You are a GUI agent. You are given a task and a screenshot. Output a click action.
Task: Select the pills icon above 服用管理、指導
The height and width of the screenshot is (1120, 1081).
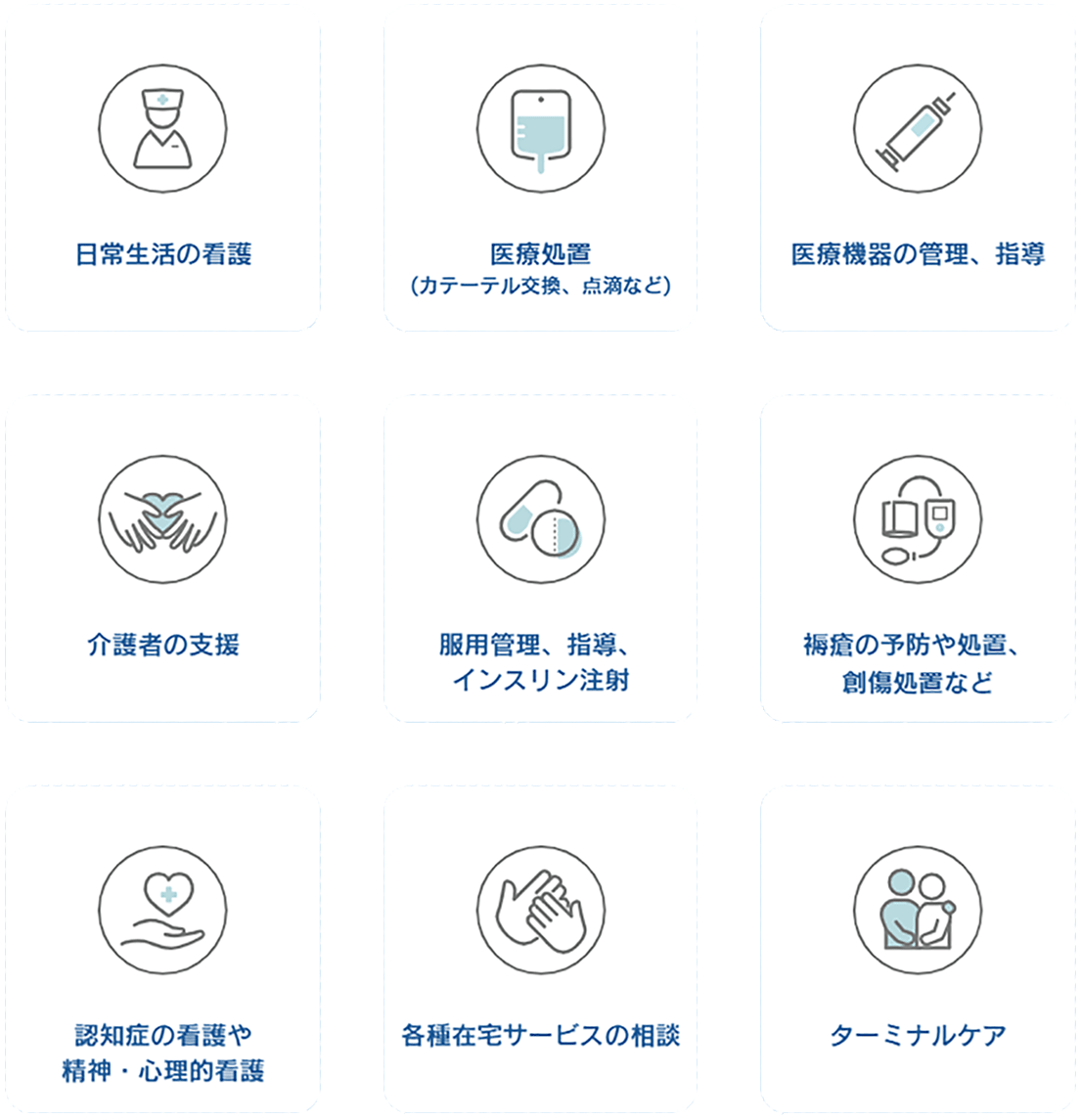[539, 519]
